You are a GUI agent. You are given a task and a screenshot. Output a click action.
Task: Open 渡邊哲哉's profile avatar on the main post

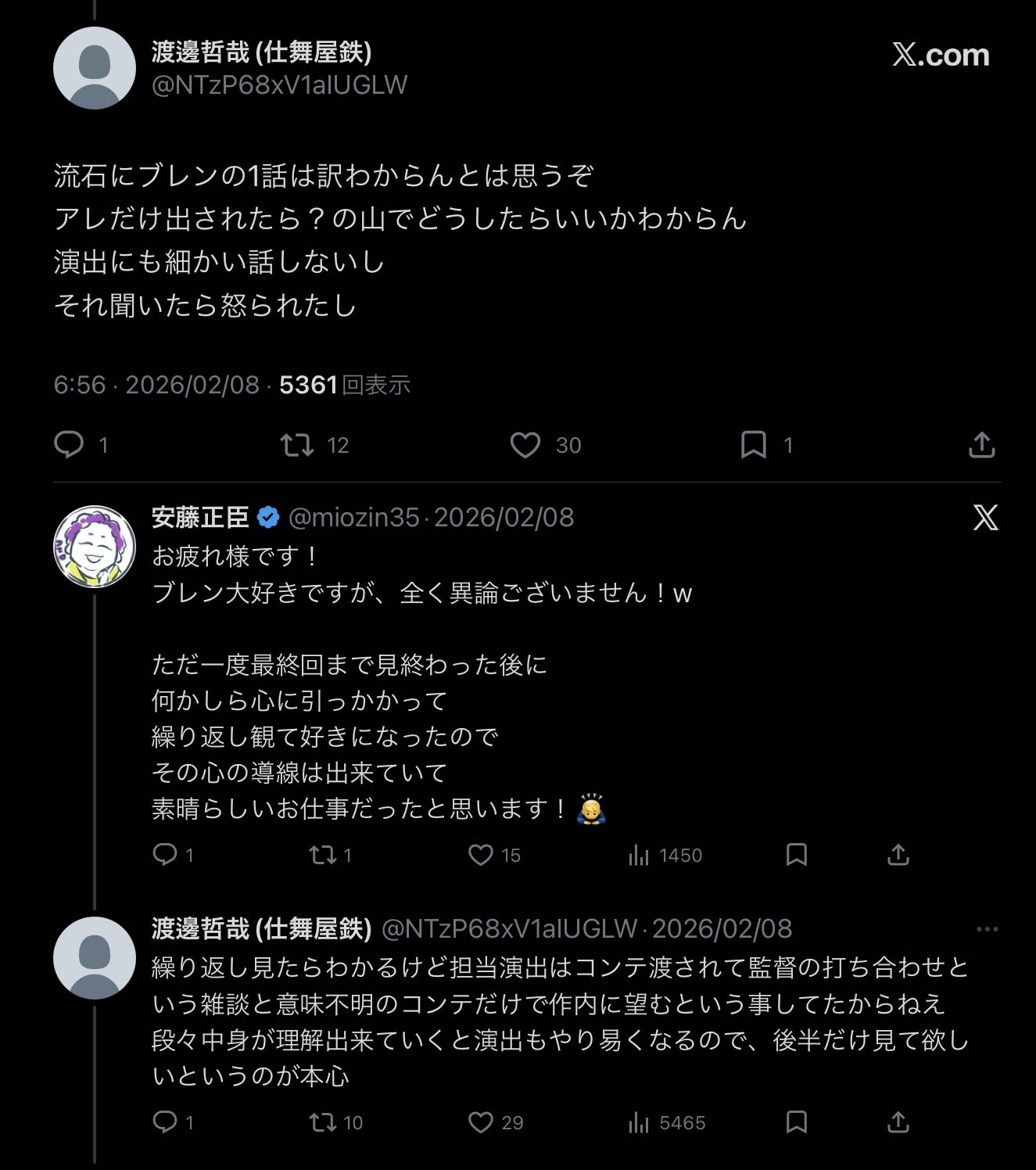[95, 68]
